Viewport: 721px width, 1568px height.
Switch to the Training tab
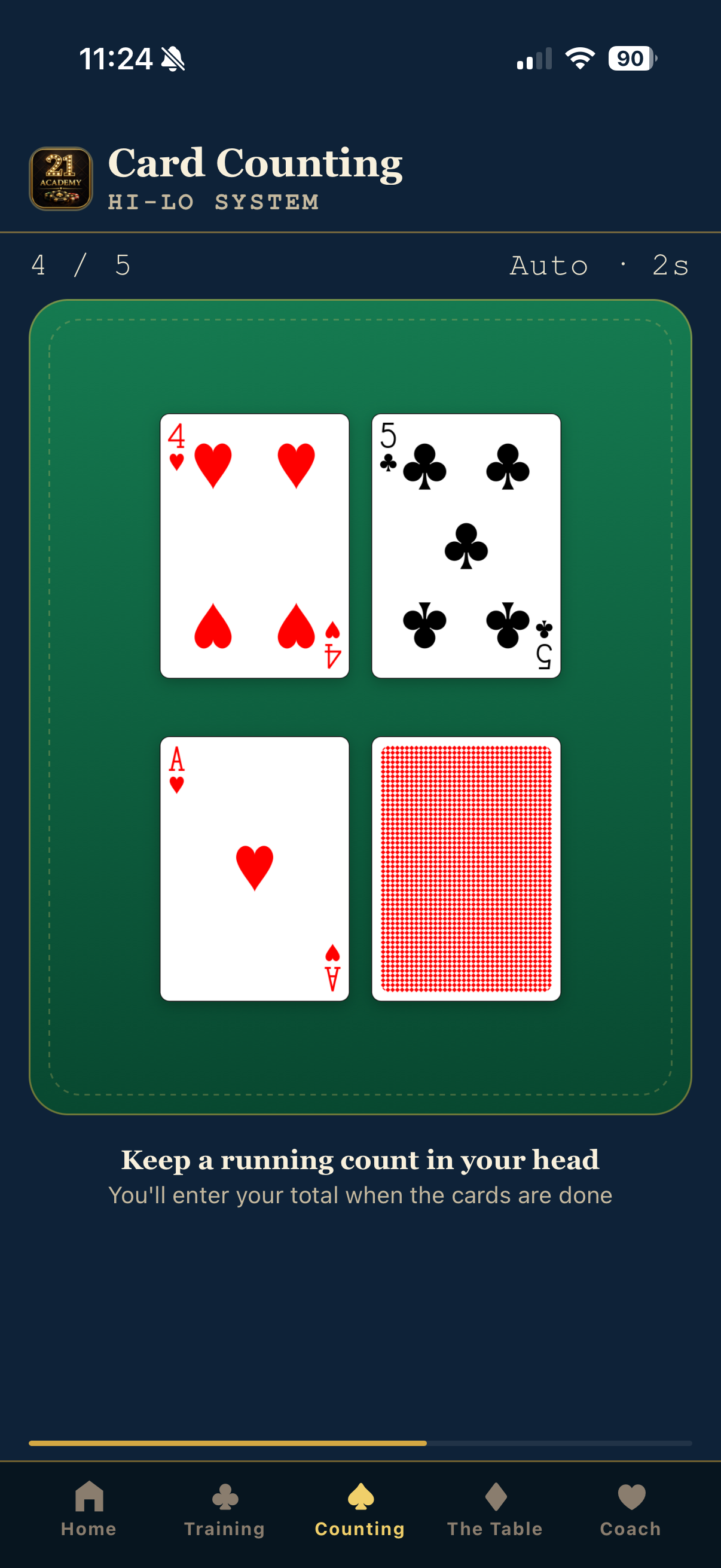tap(225, 1508)
